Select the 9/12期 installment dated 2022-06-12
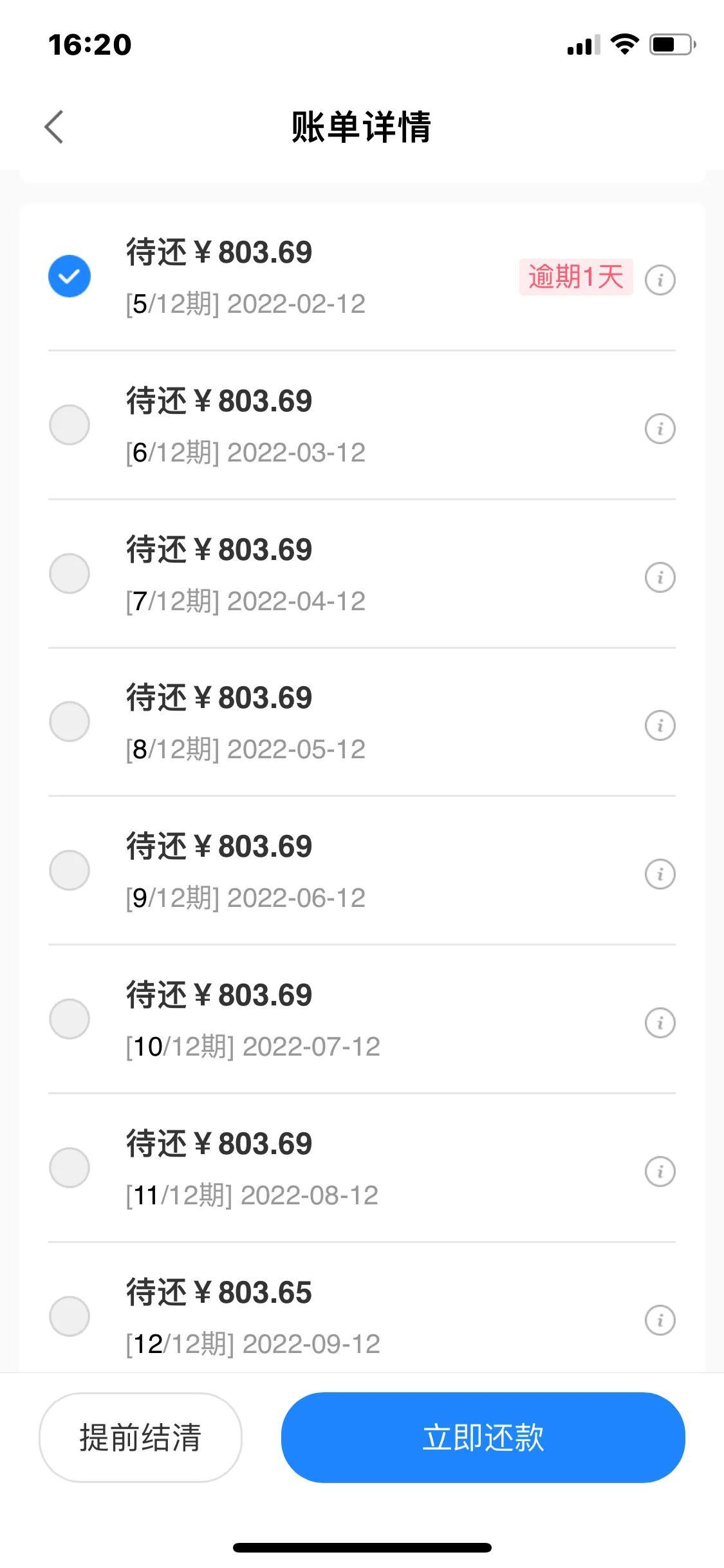Viewport: 724px width, 1568px height. coord(70,870)
